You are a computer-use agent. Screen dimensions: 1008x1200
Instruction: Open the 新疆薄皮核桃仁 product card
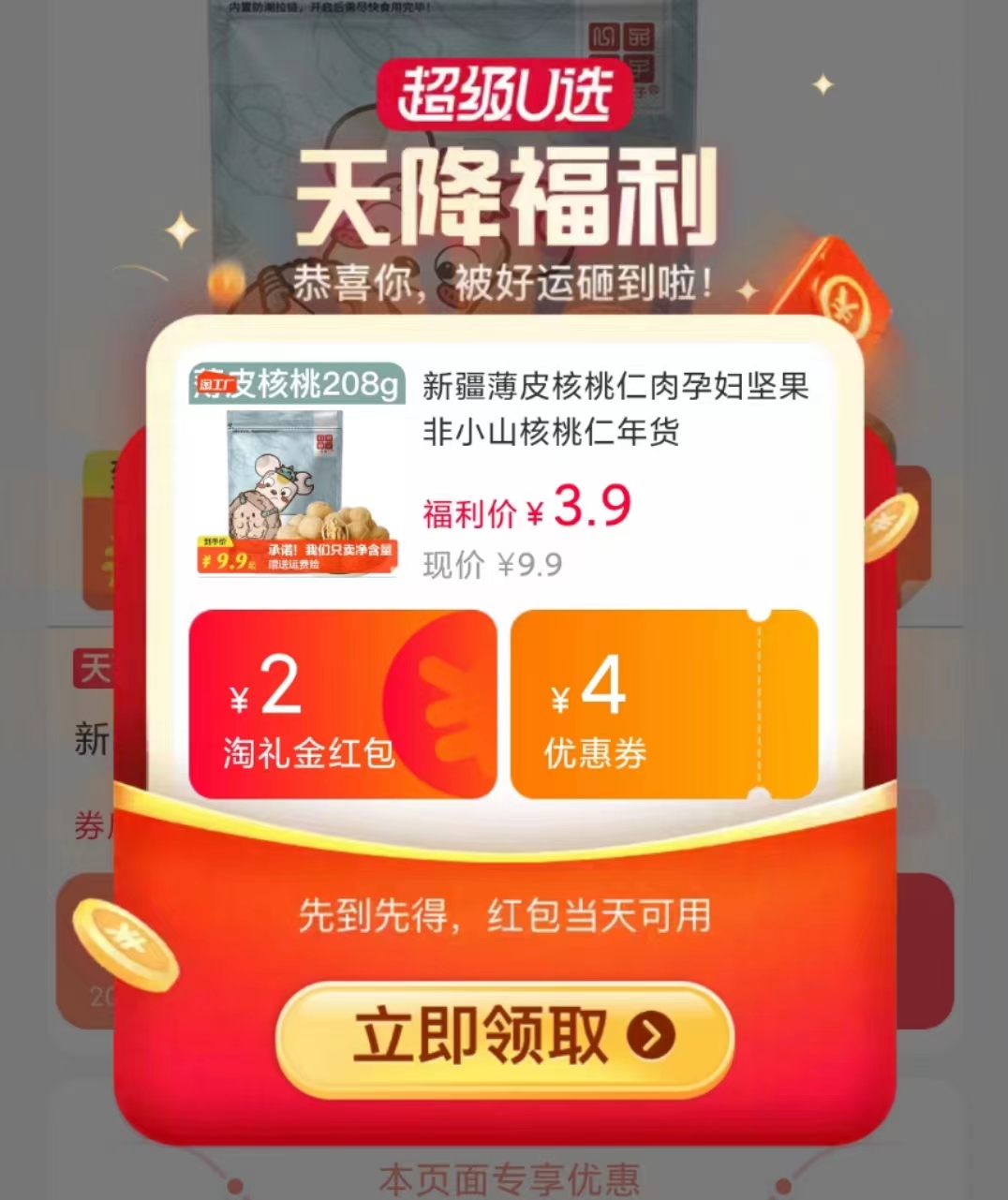[x=614, y=409]
